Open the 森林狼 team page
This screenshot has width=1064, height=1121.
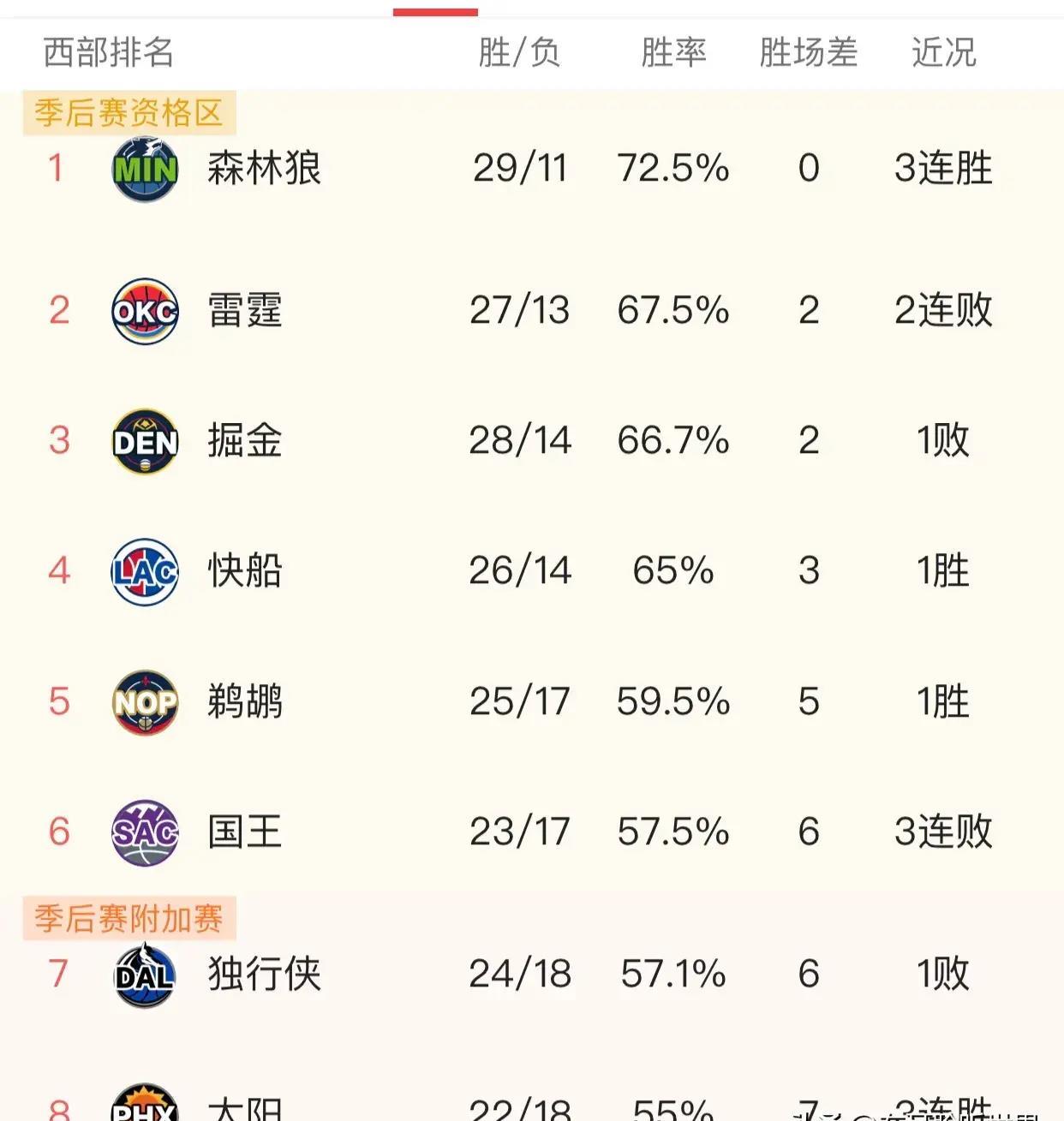click(x=263, y=168)
